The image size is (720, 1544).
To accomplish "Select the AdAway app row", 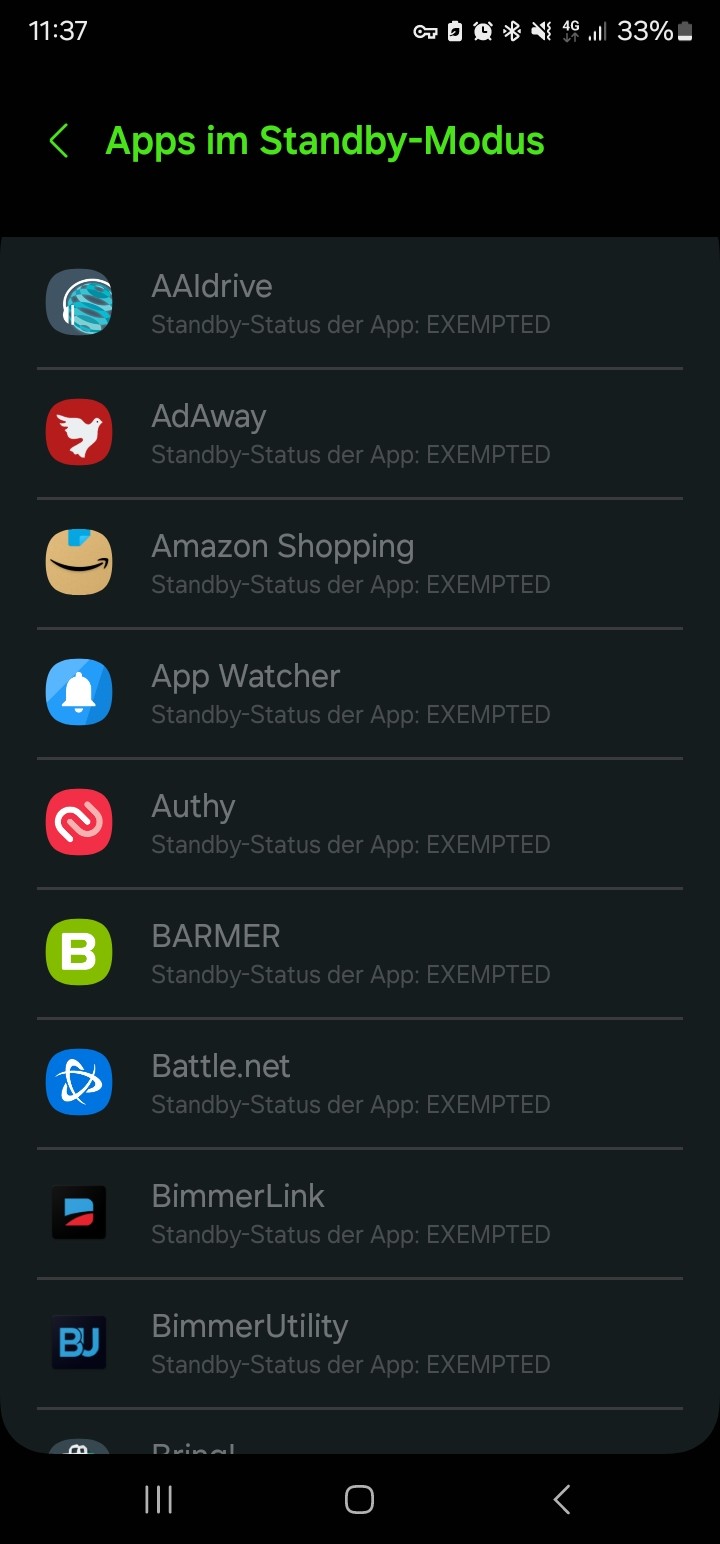I will click(x=360, y=433).
